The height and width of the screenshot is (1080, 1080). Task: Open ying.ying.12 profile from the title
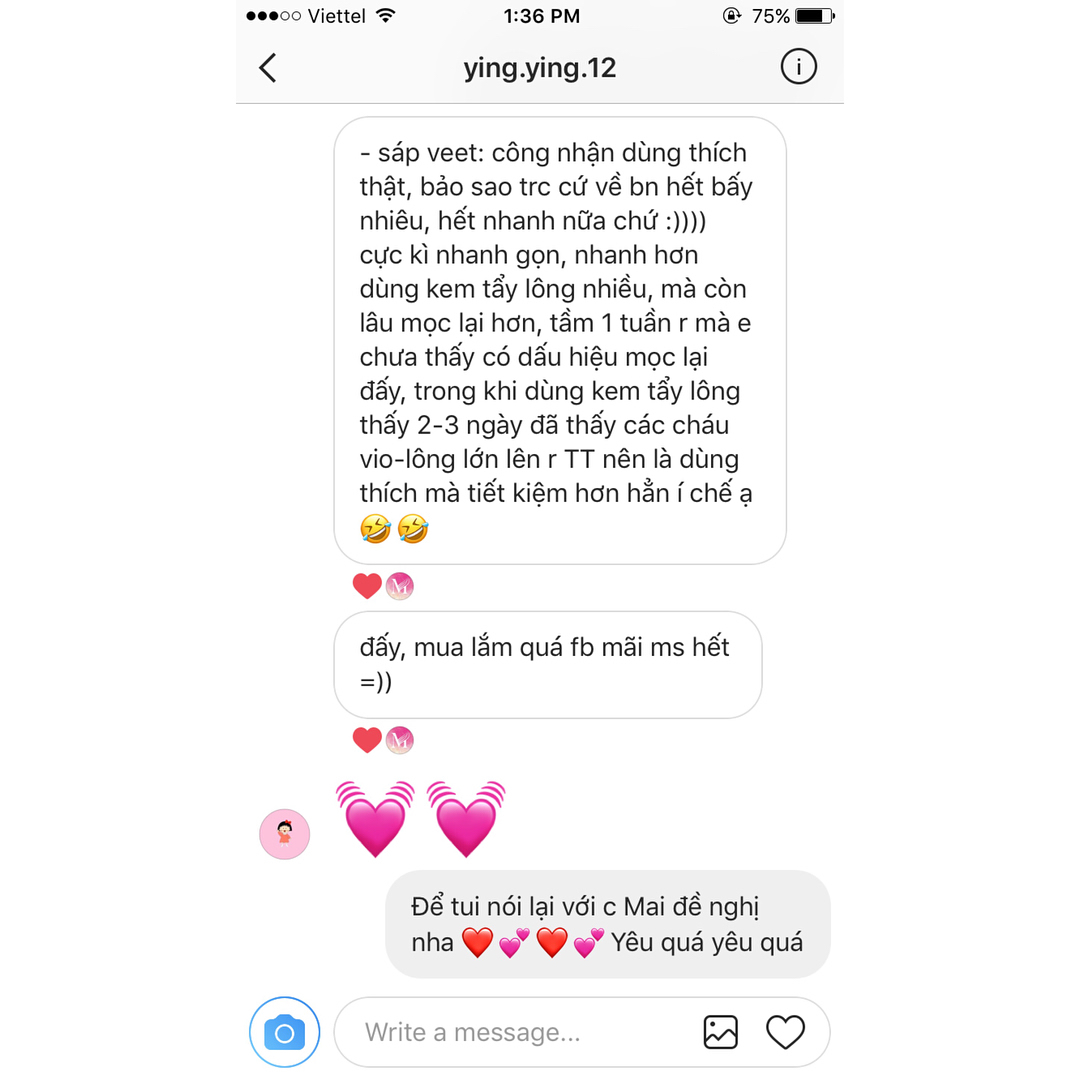pos(540,68)
